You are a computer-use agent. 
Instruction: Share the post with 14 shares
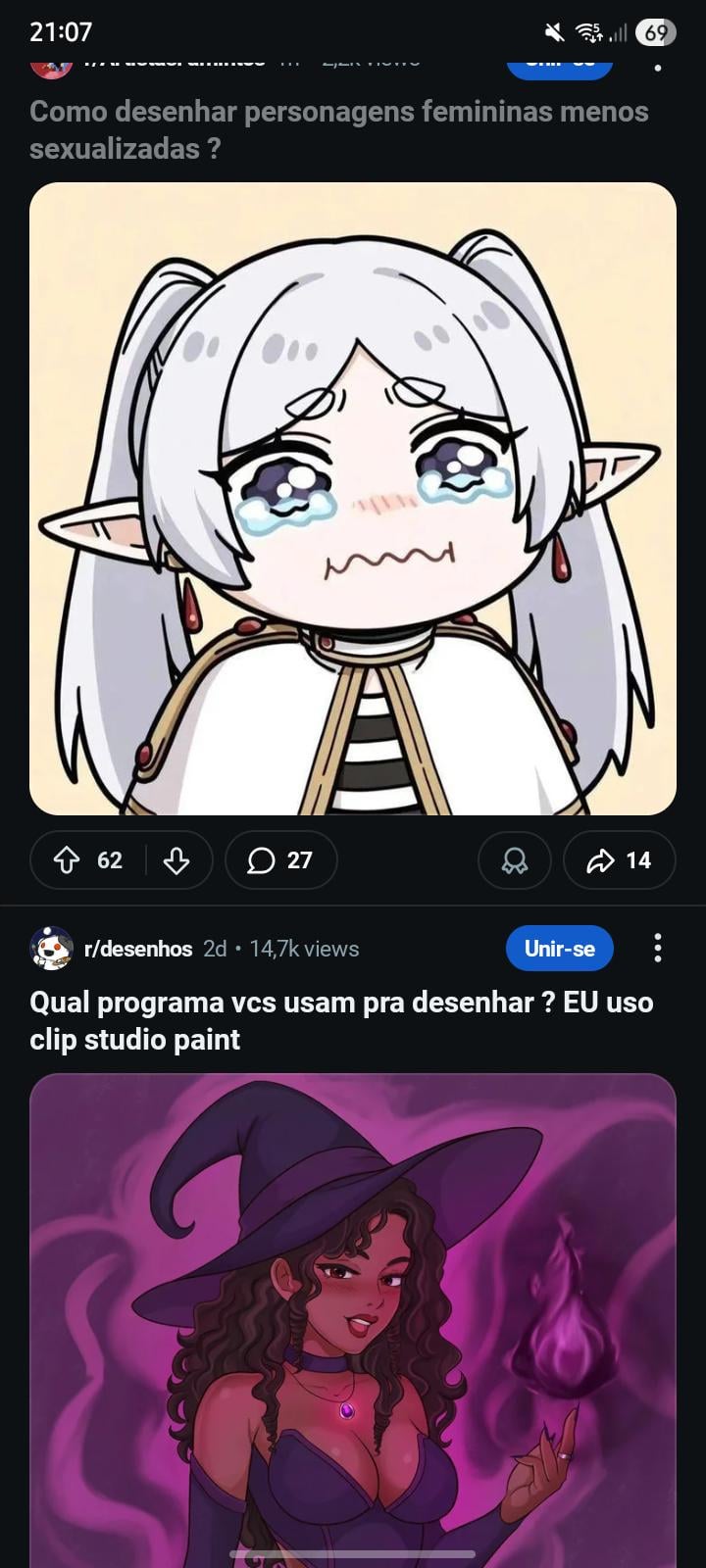[619, 860]
